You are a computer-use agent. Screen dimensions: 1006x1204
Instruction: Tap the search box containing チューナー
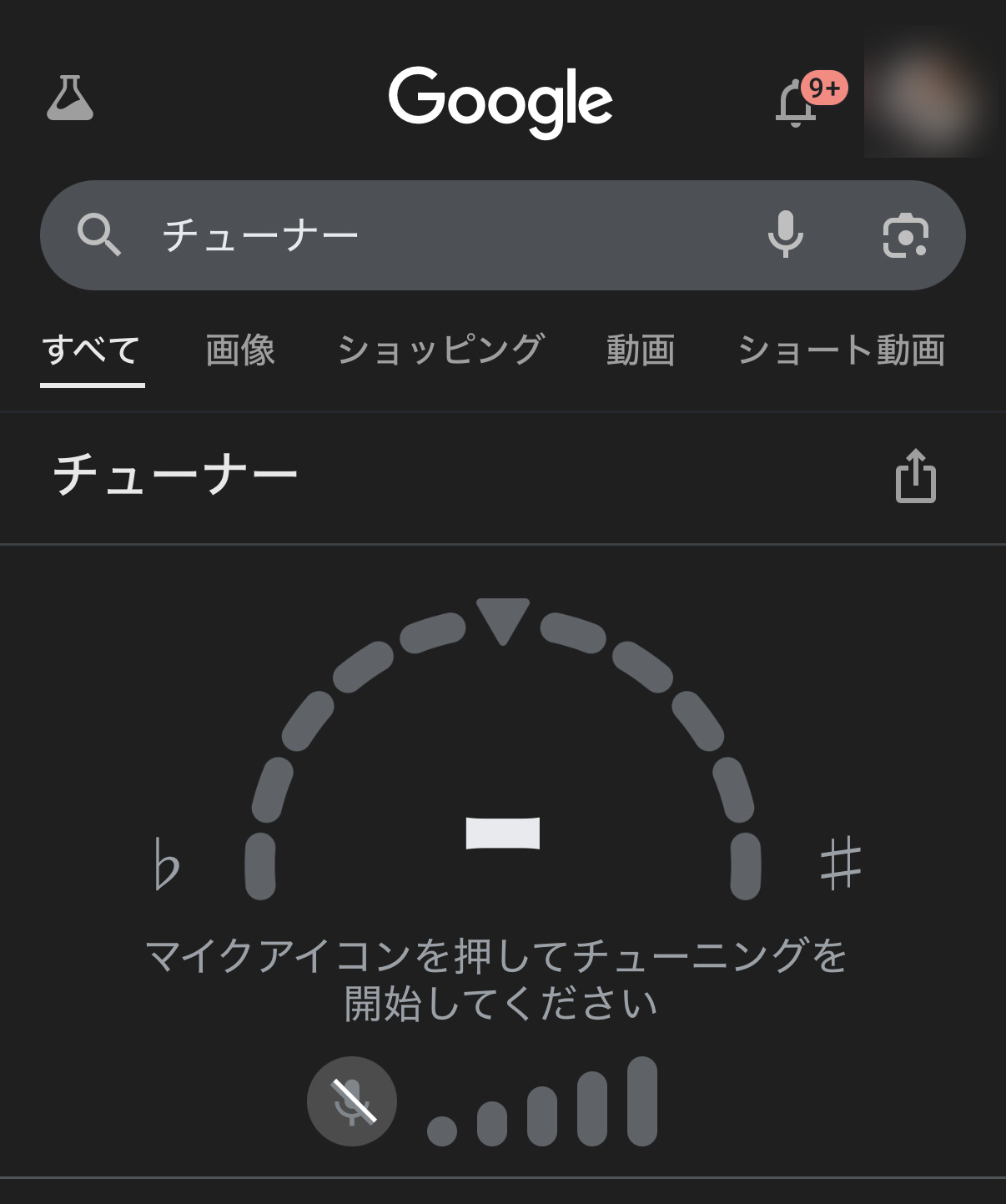click(434, 235)
